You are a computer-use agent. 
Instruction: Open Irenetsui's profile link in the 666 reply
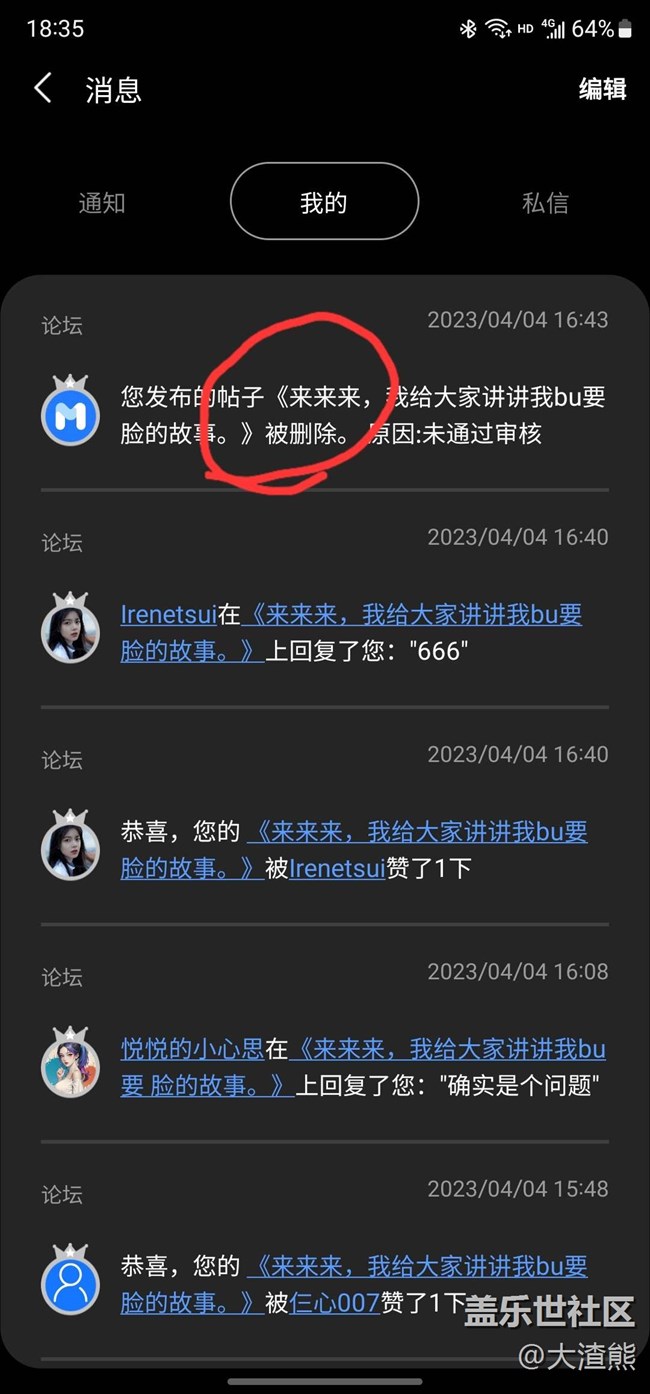pos(168,614)
